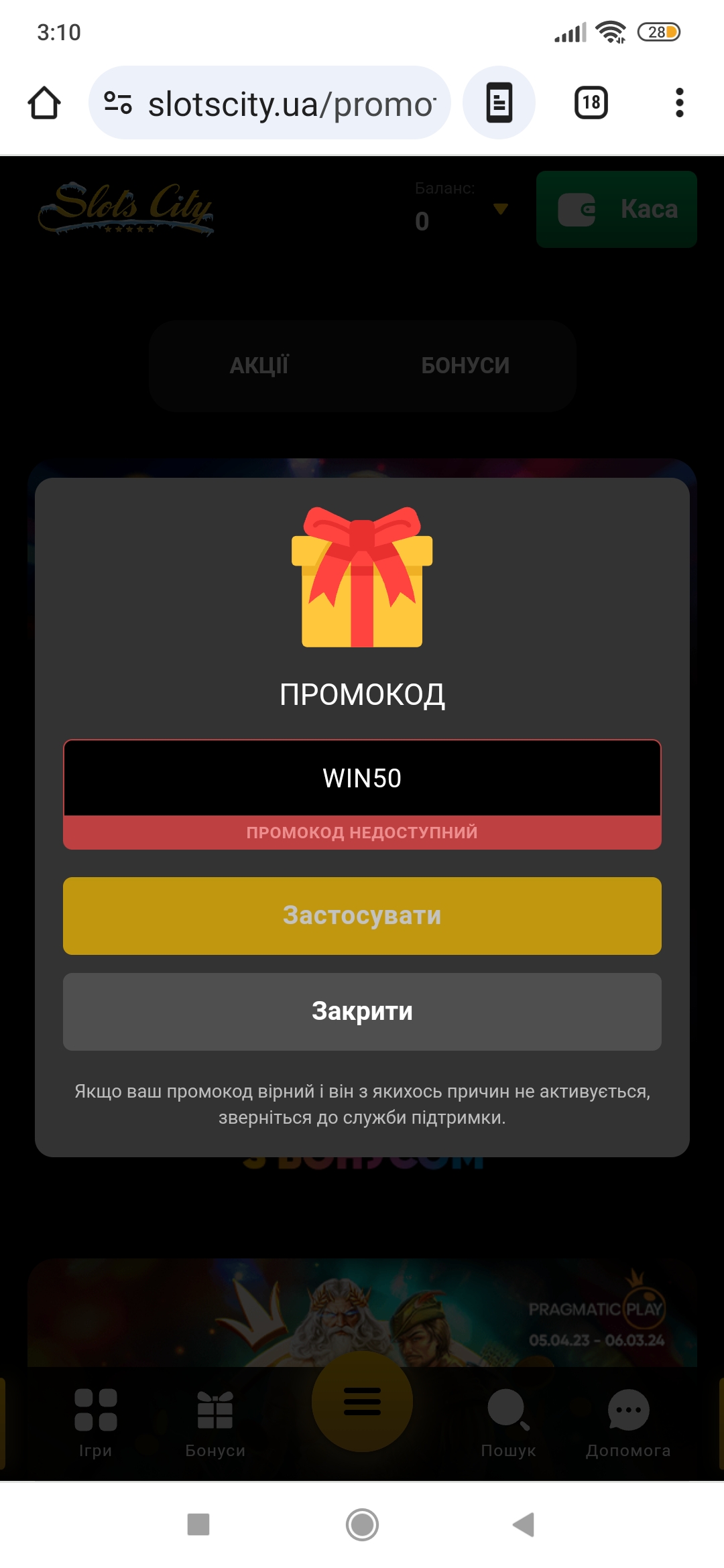This screenshot has height=1568, width=724.
Task: Apply the promo code with Застосувати
Action: point(362,915)
